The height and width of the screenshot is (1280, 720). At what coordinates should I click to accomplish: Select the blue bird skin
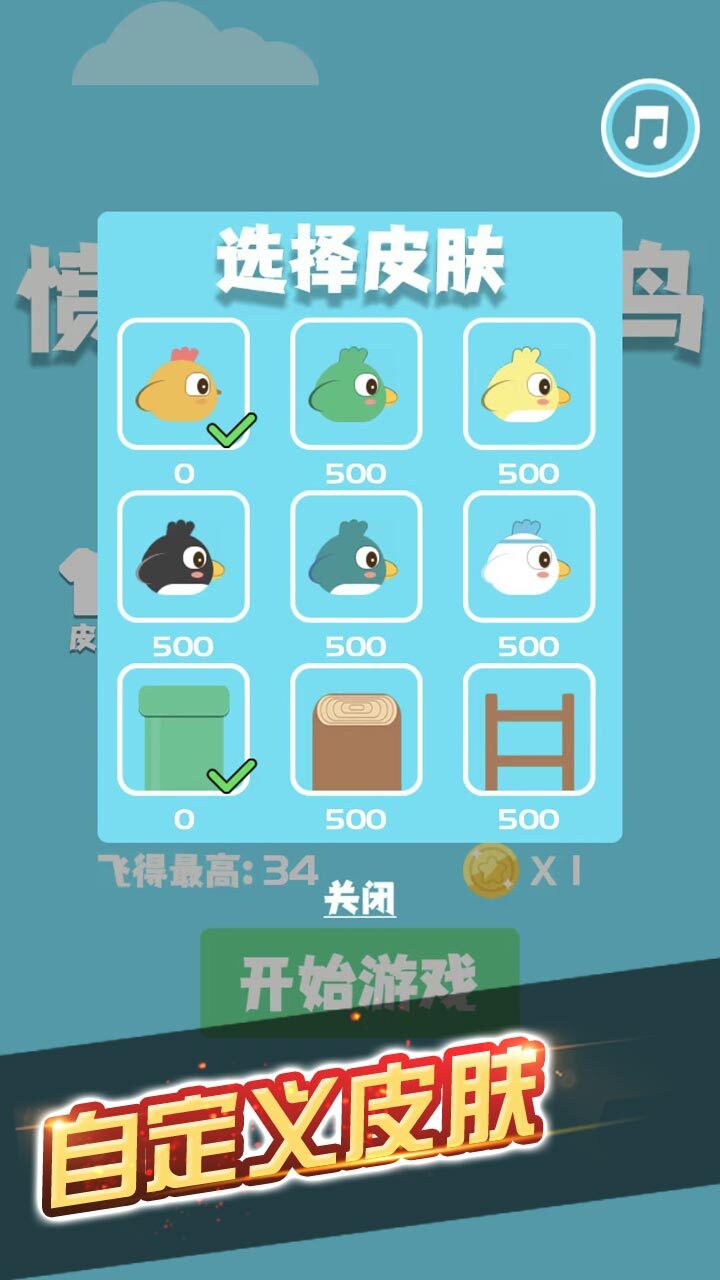357,557
